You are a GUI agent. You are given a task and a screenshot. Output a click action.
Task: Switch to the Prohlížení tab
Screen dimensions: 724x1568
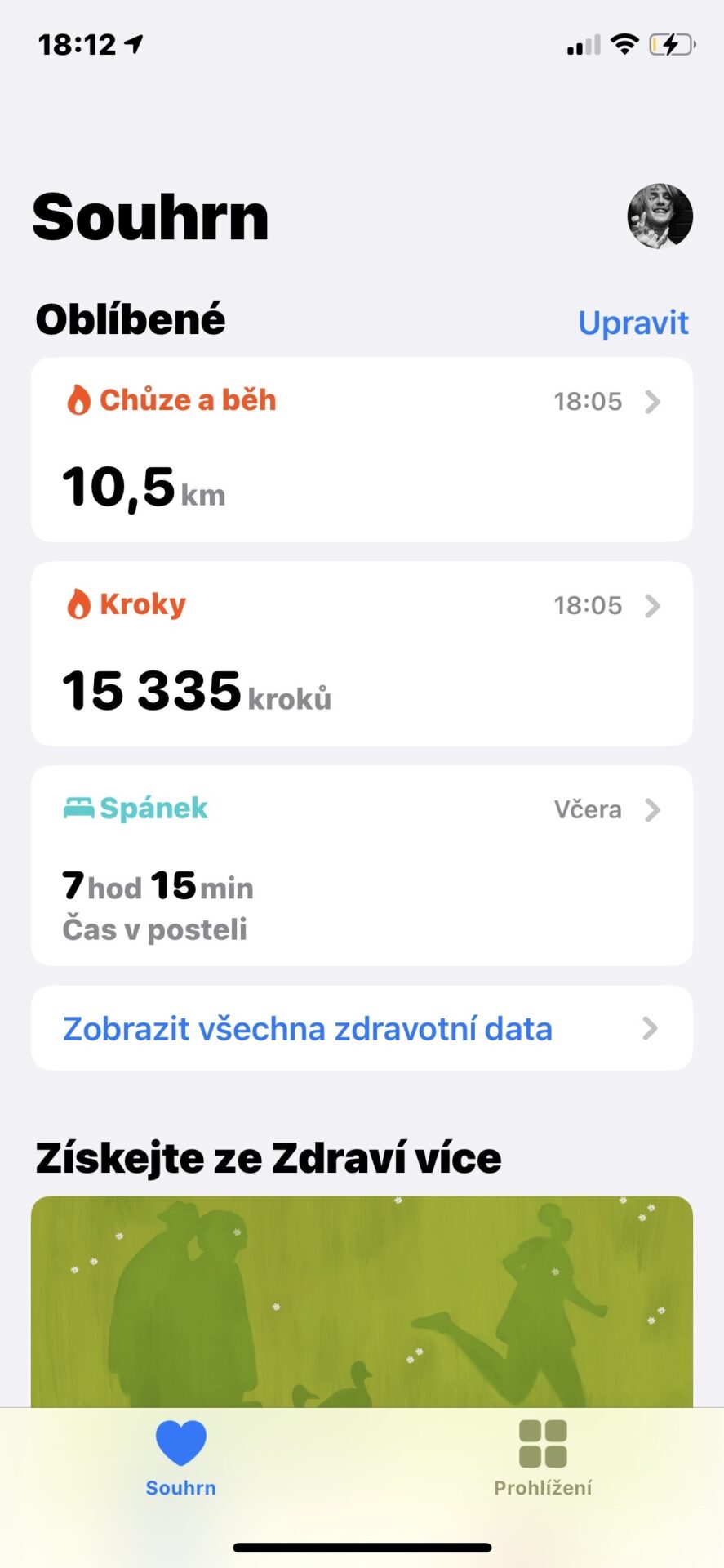click(x=543, y=1459)
